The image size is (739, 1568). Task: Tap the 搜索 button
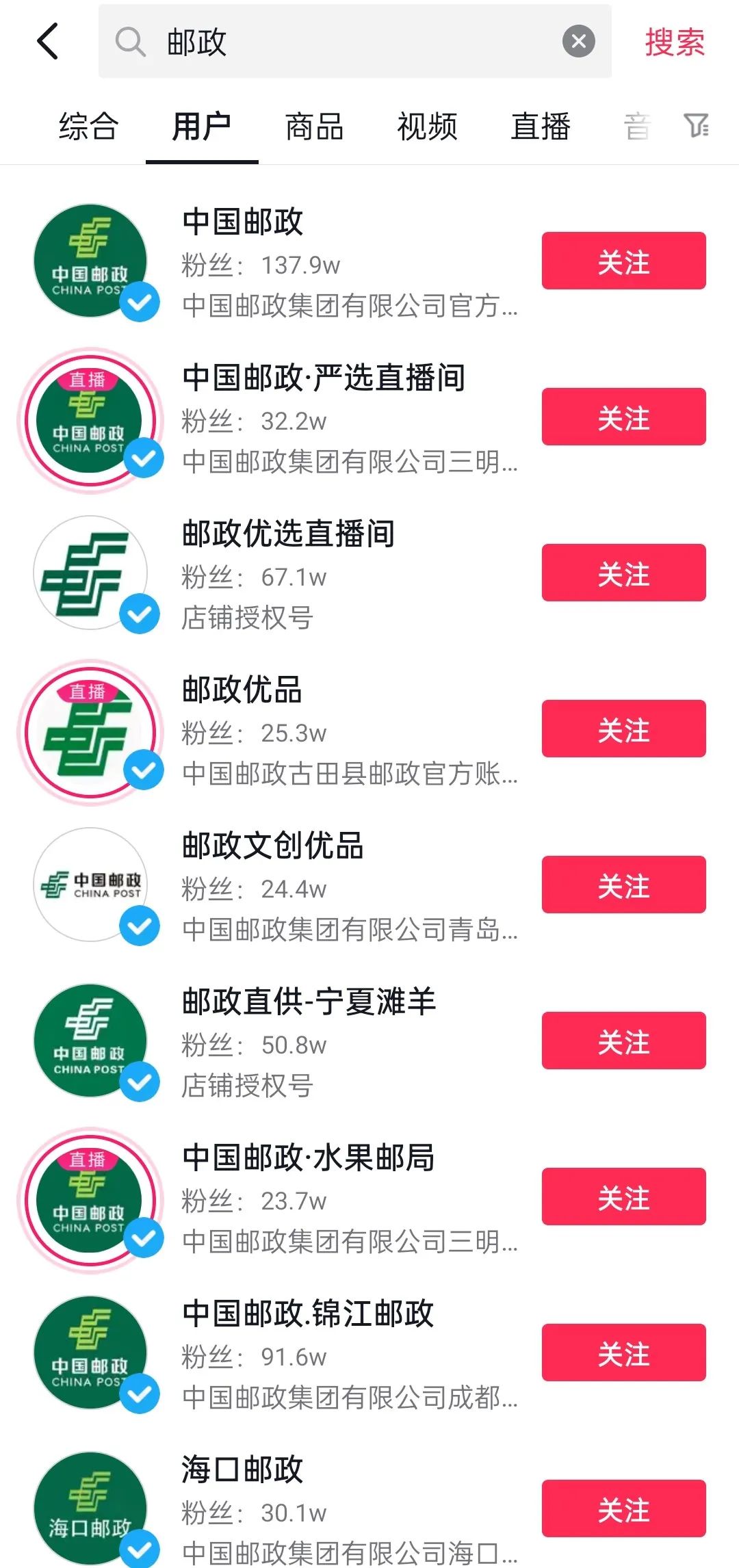coord(674,42)
